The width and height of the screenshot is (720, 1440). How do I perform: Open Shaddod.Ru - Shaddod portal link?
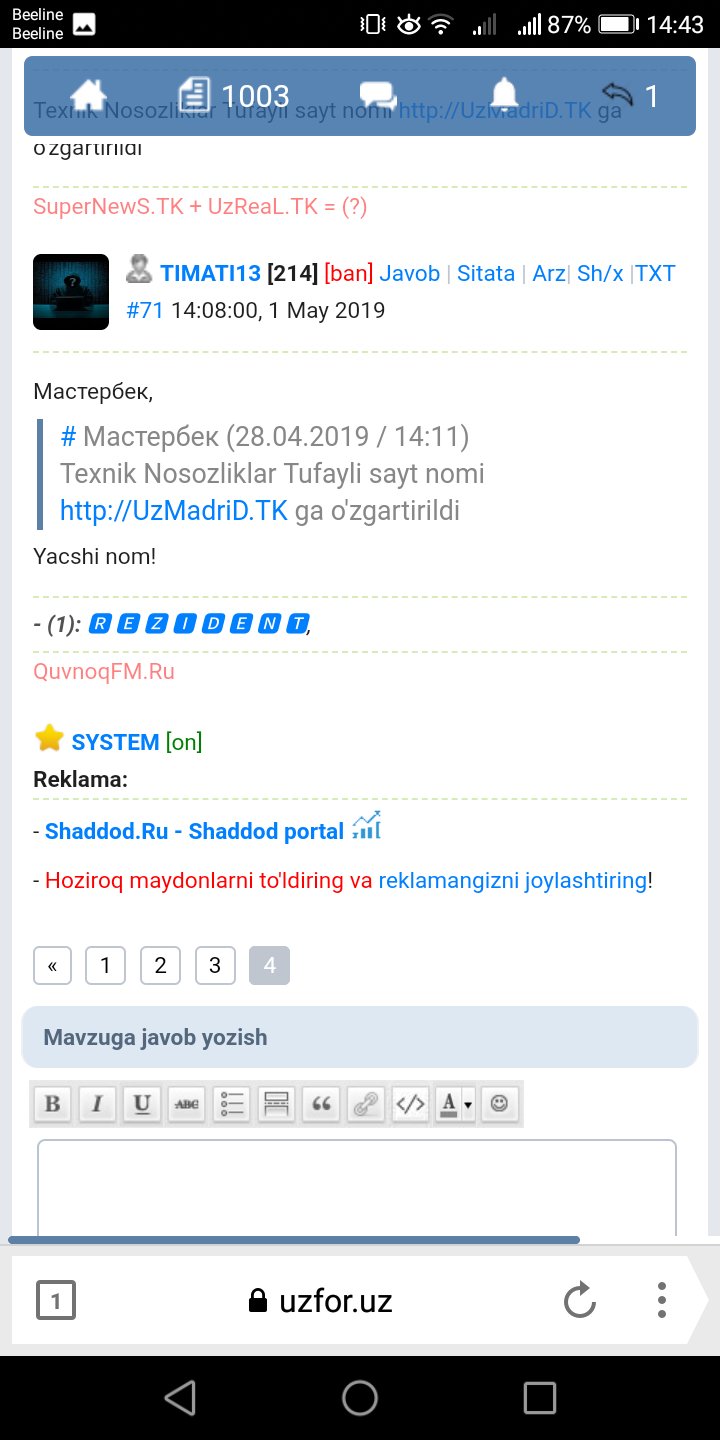point(194,831)
